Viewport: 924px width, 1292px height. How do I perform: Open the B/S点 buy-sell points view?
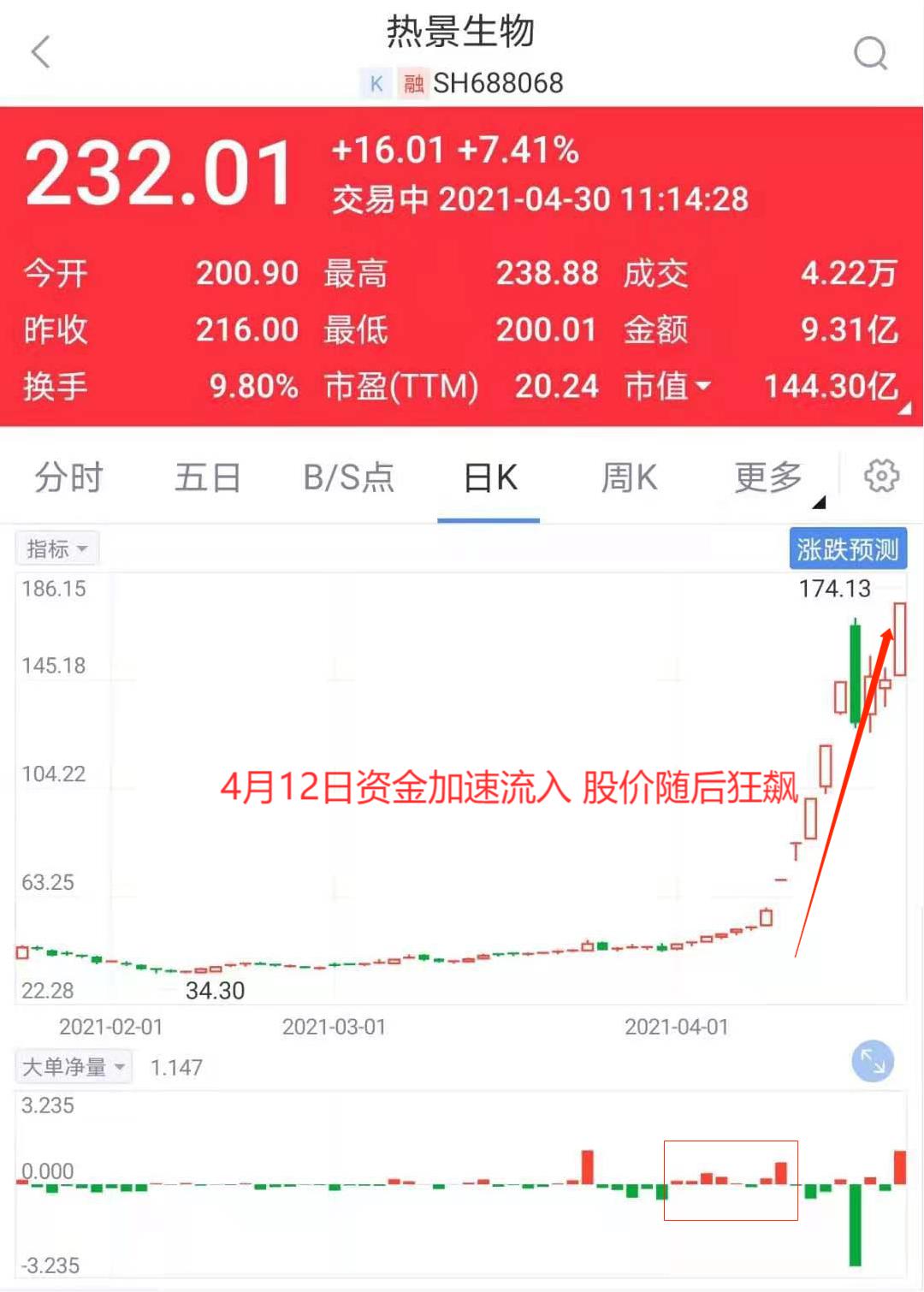coord(348,477)
